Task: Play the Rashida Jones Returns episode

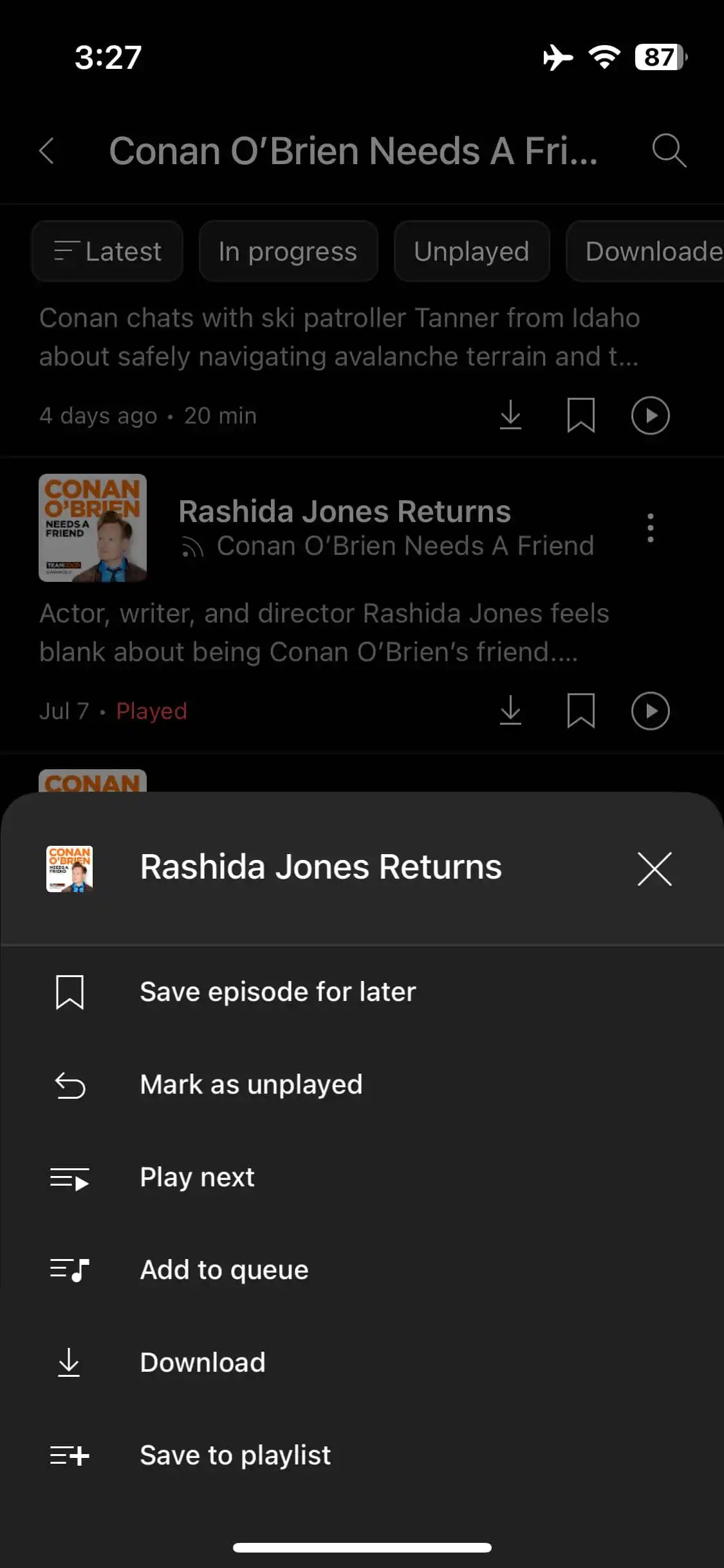Action: click(650, 711)
